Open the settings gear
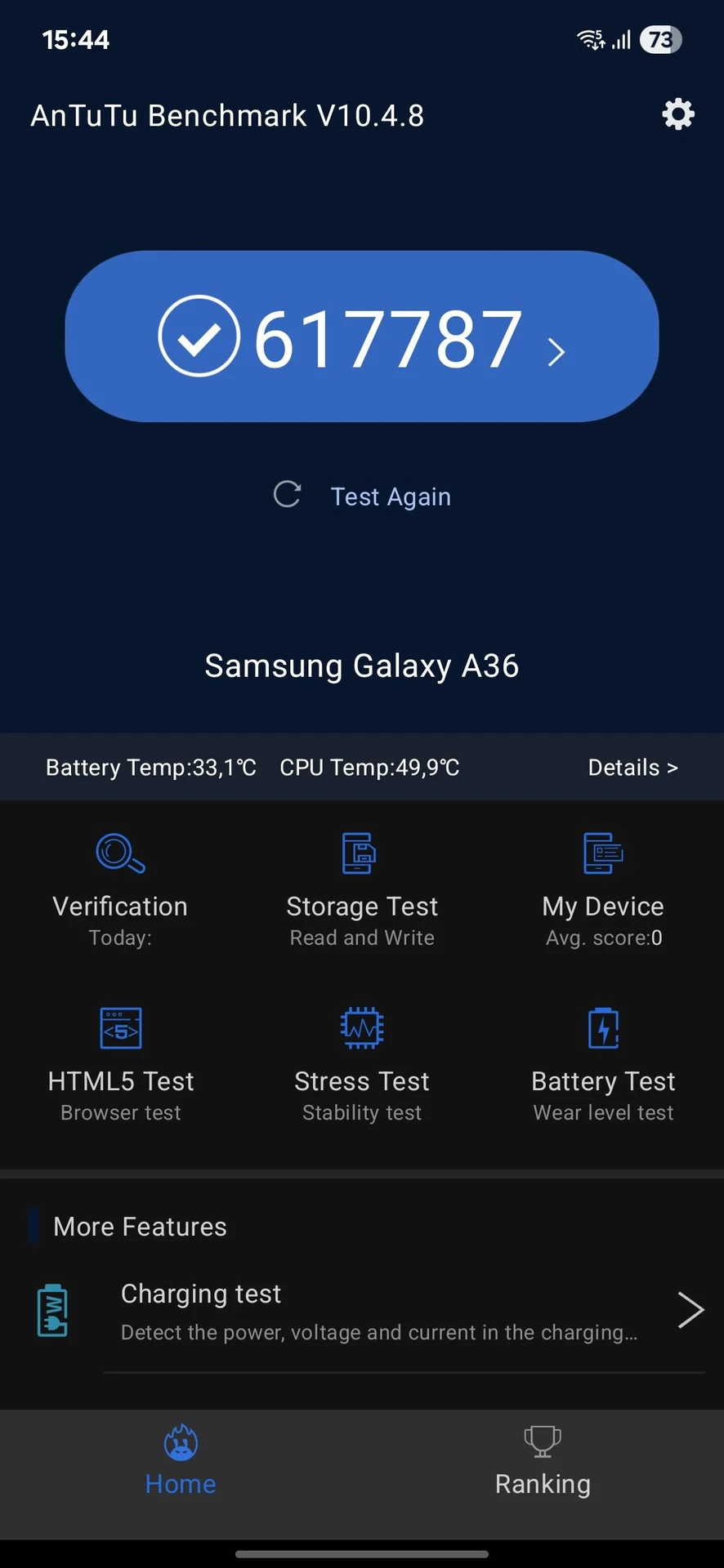724x1568 pixels. pos(677,114)
